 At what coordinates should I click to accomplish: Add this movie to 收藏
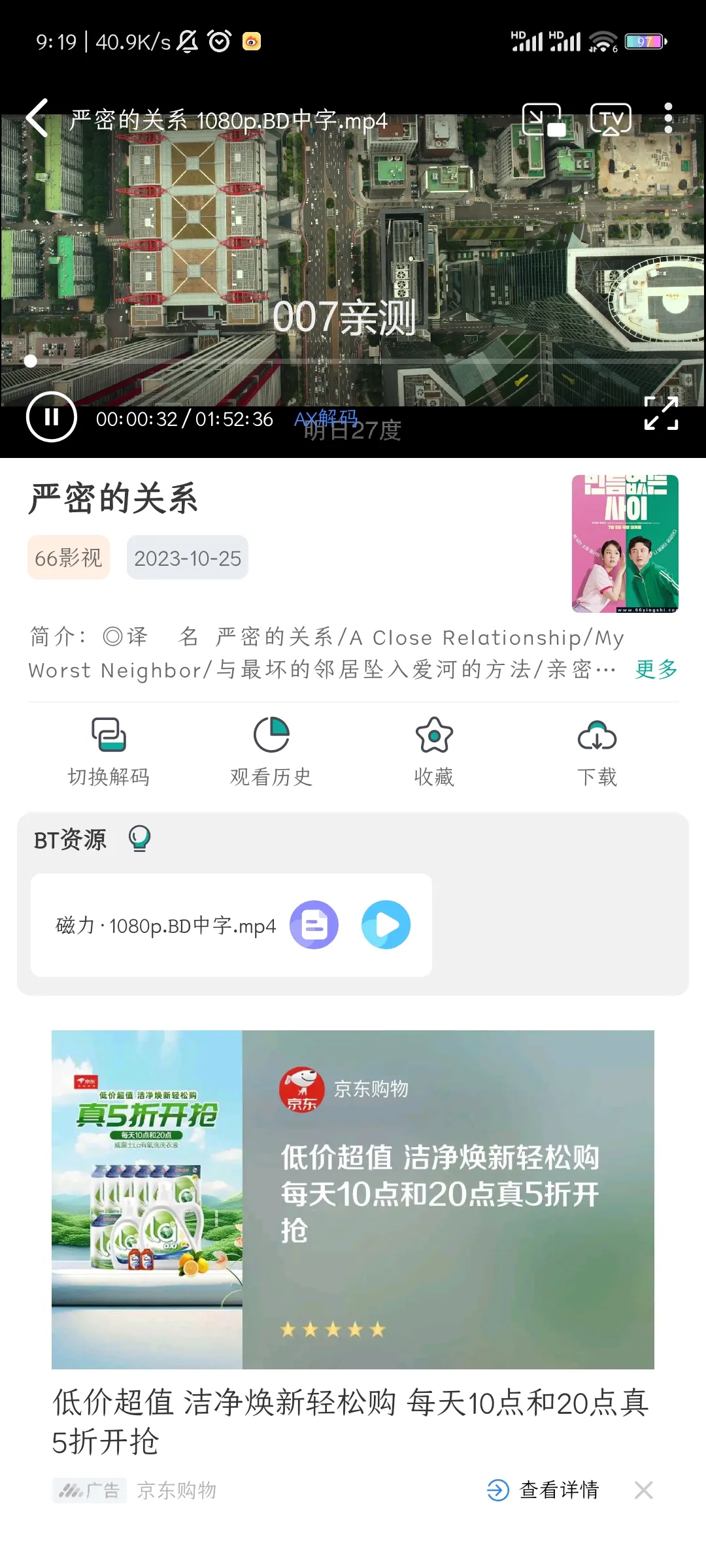(434, 751)
